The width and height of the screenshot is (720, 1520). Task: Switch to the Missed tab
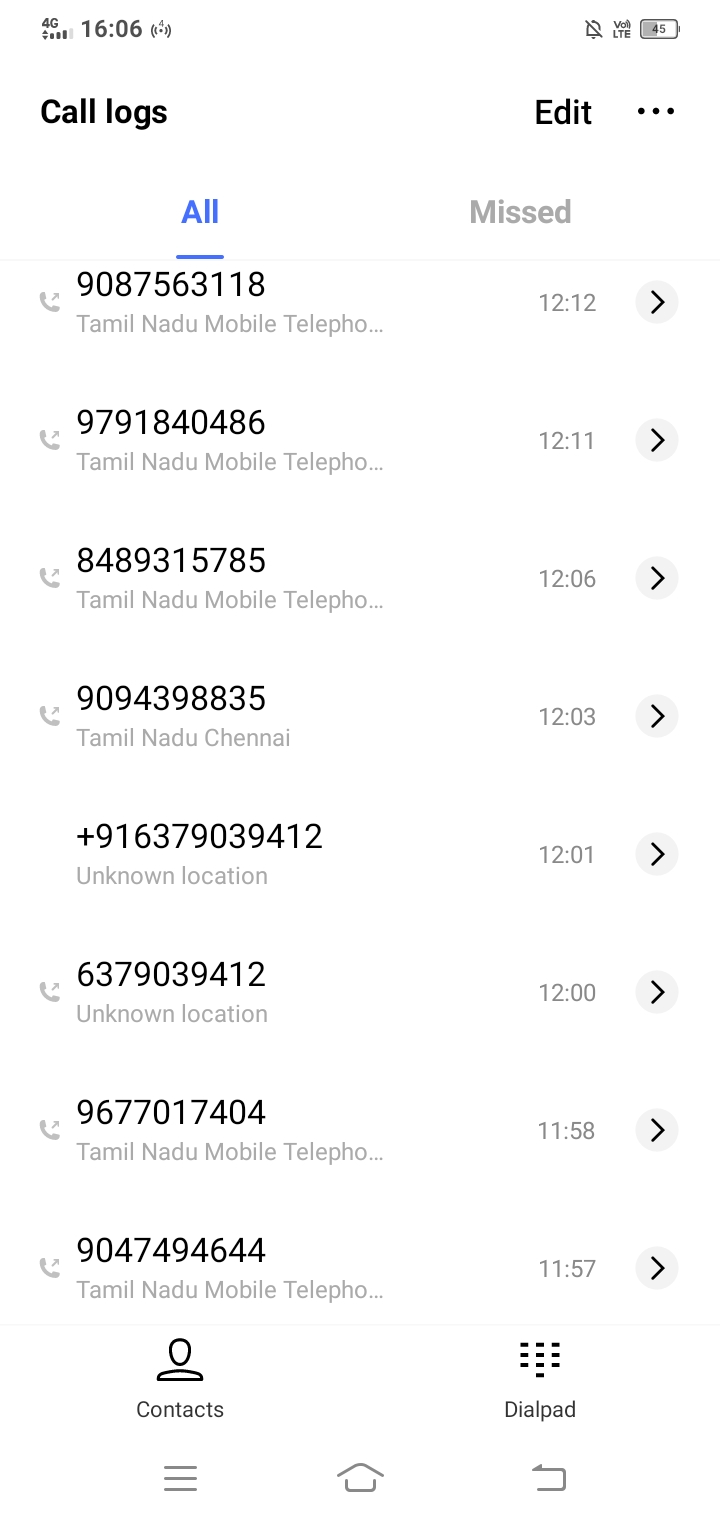point(520,212)
